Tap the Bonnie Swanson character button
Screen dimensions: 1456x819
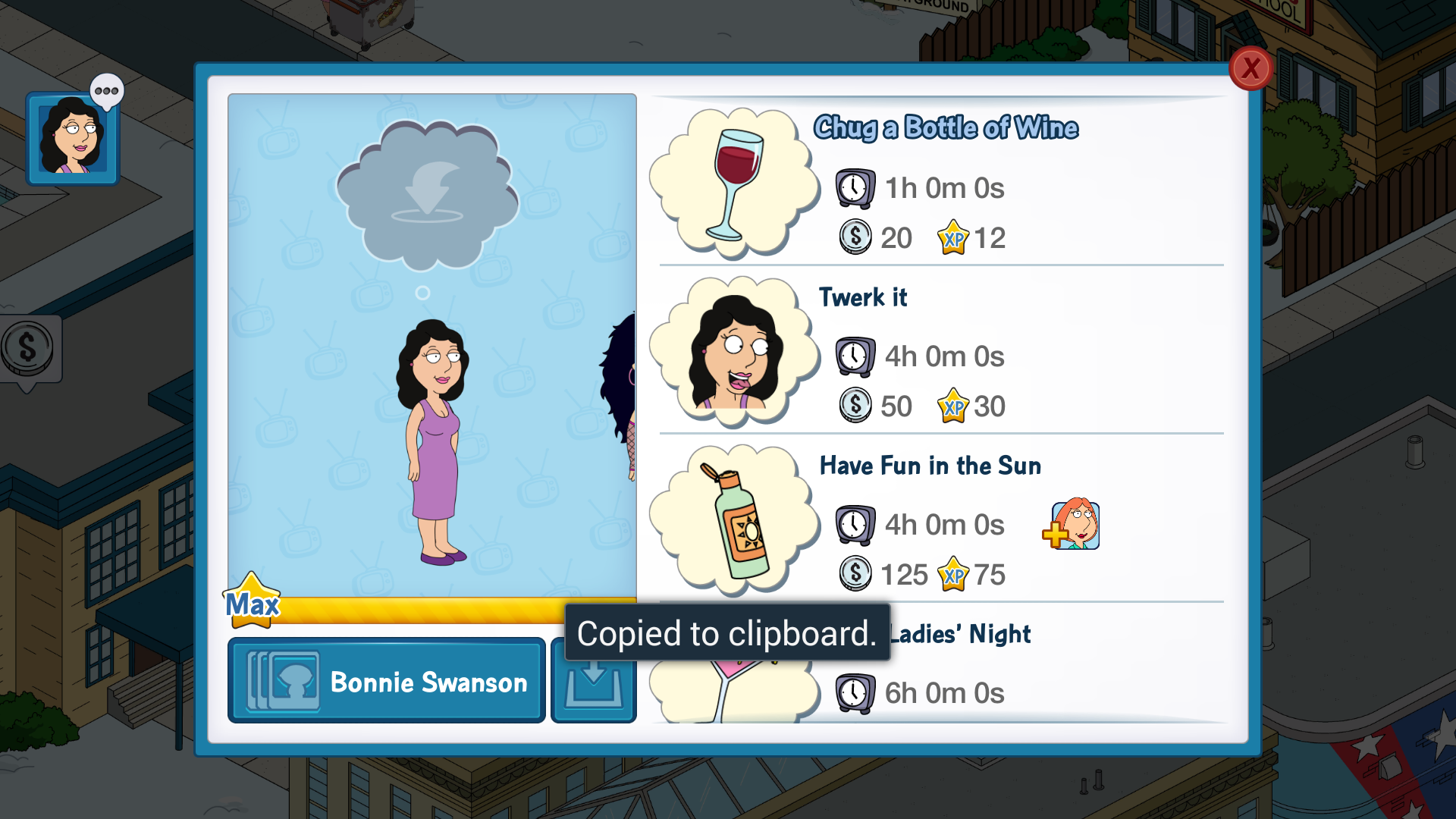pyautogui.click(x=387, y=681)
